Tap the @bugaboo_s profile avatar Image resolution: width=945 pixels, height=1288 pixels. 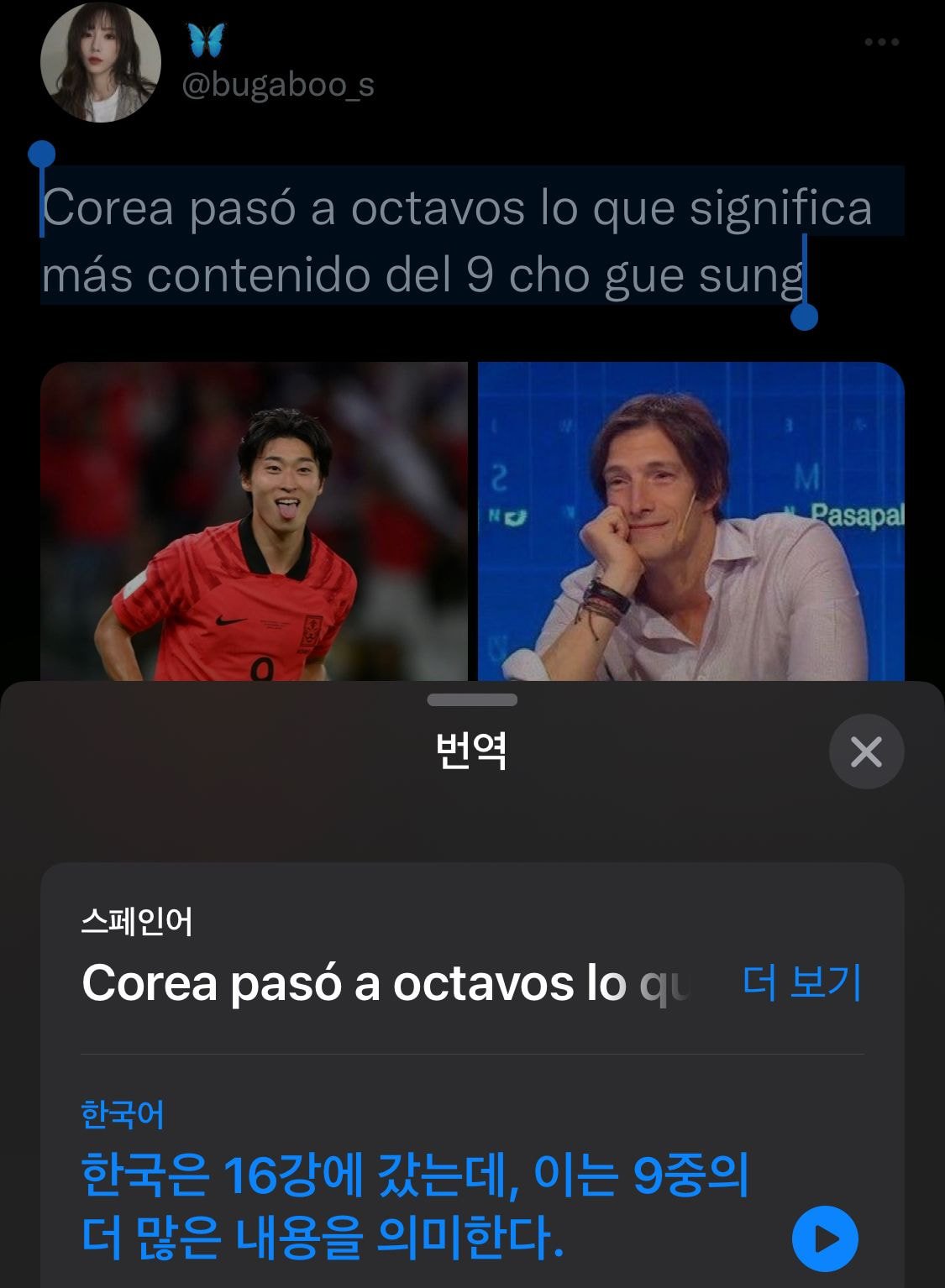tap(102, 59)
